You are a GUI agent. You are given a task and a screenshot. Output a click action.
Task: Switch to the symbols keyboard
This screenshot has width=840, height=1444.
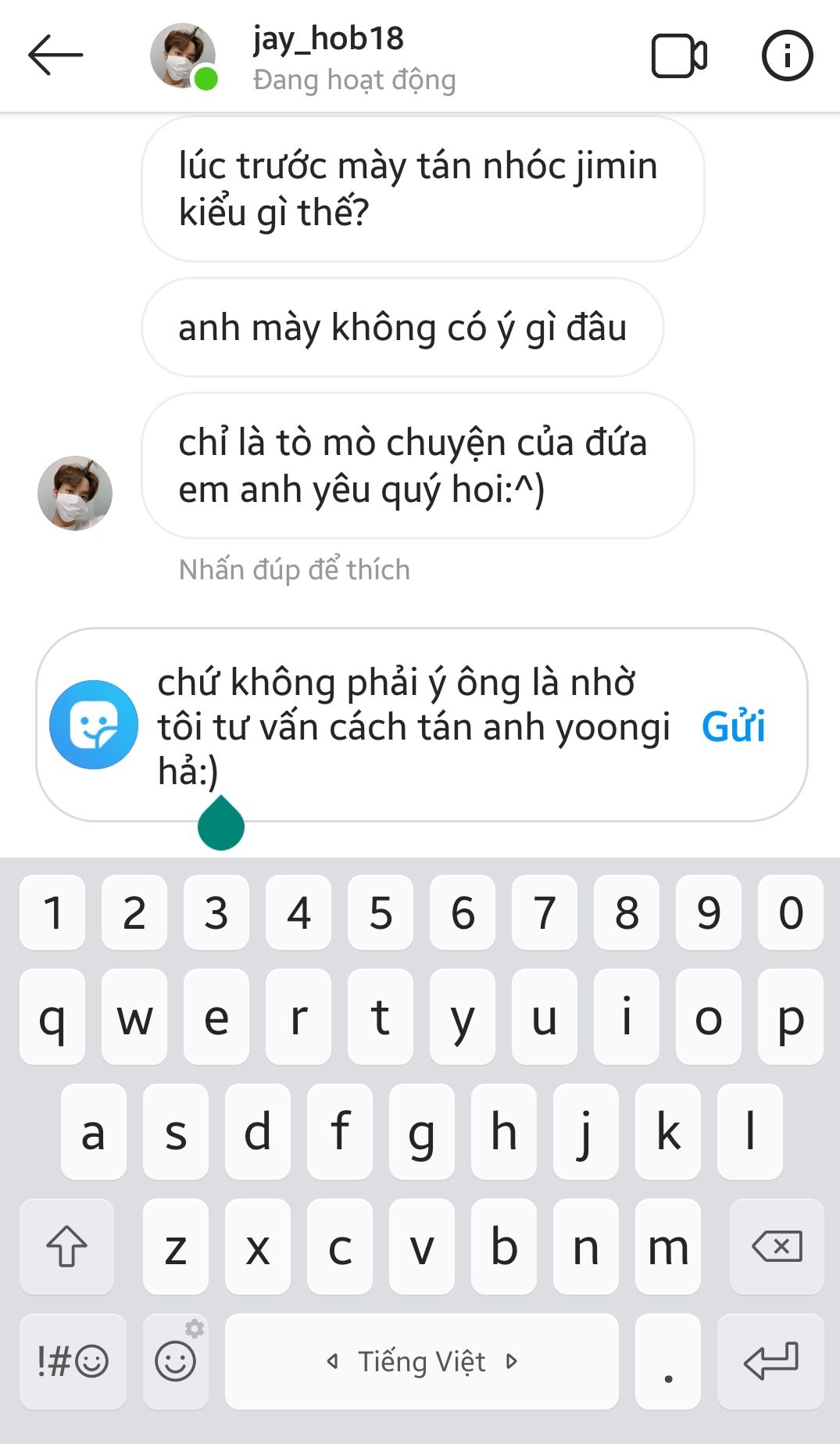73,1361
